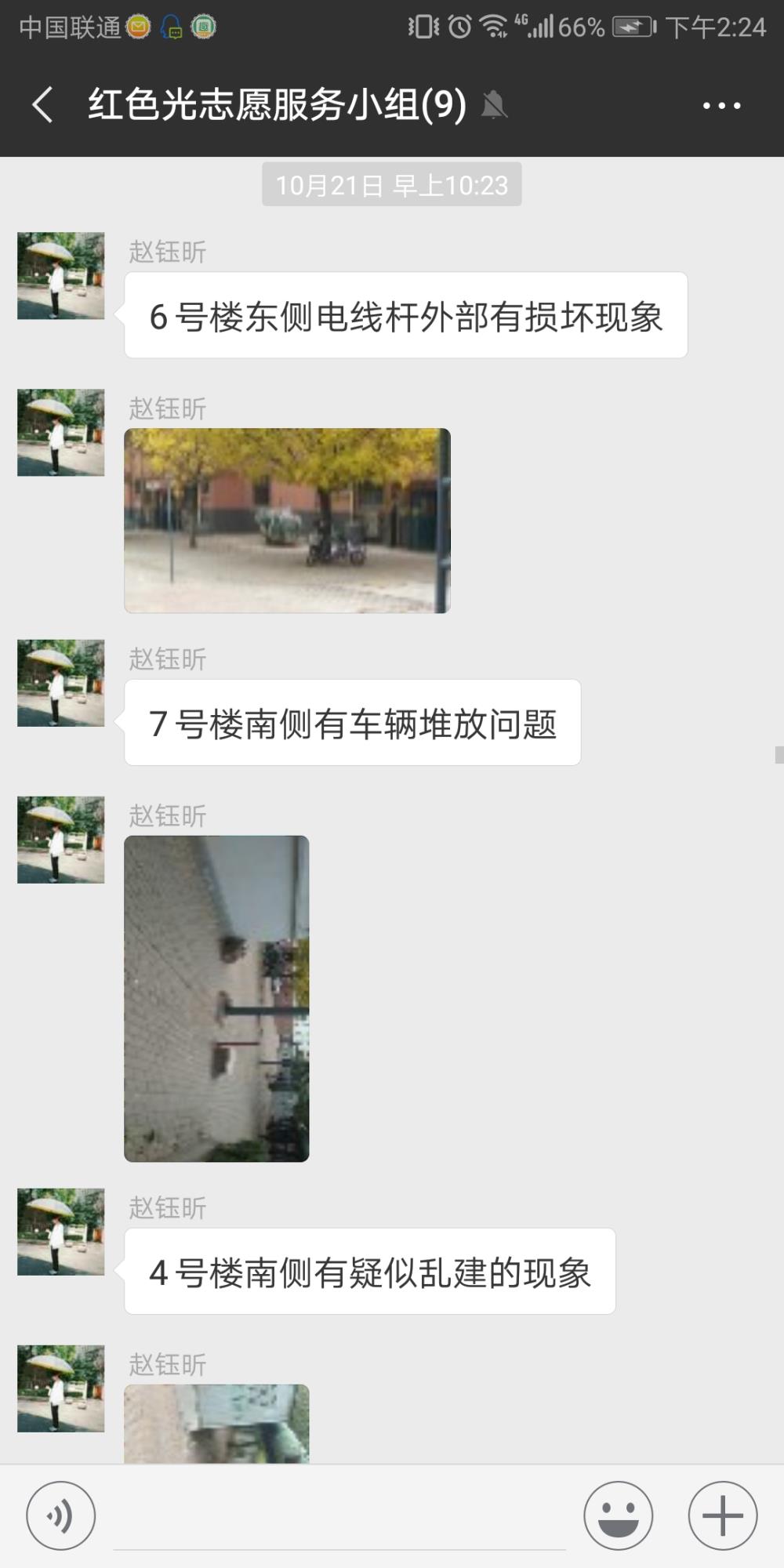
Task: View the photo of the yellow tree courtyard
Action: [287, 521]
